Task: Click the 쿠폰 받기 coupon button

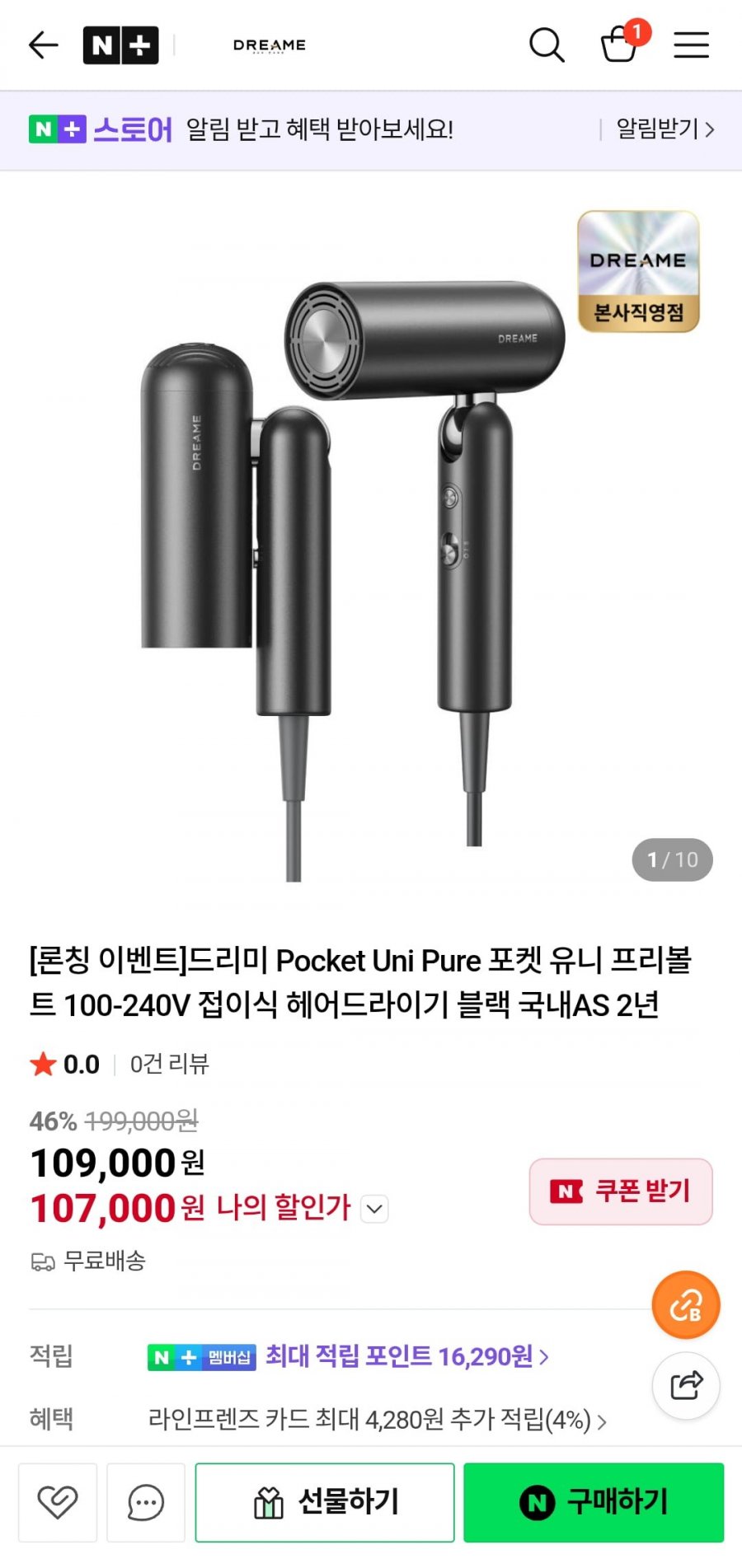Action: click(620, 1191)
